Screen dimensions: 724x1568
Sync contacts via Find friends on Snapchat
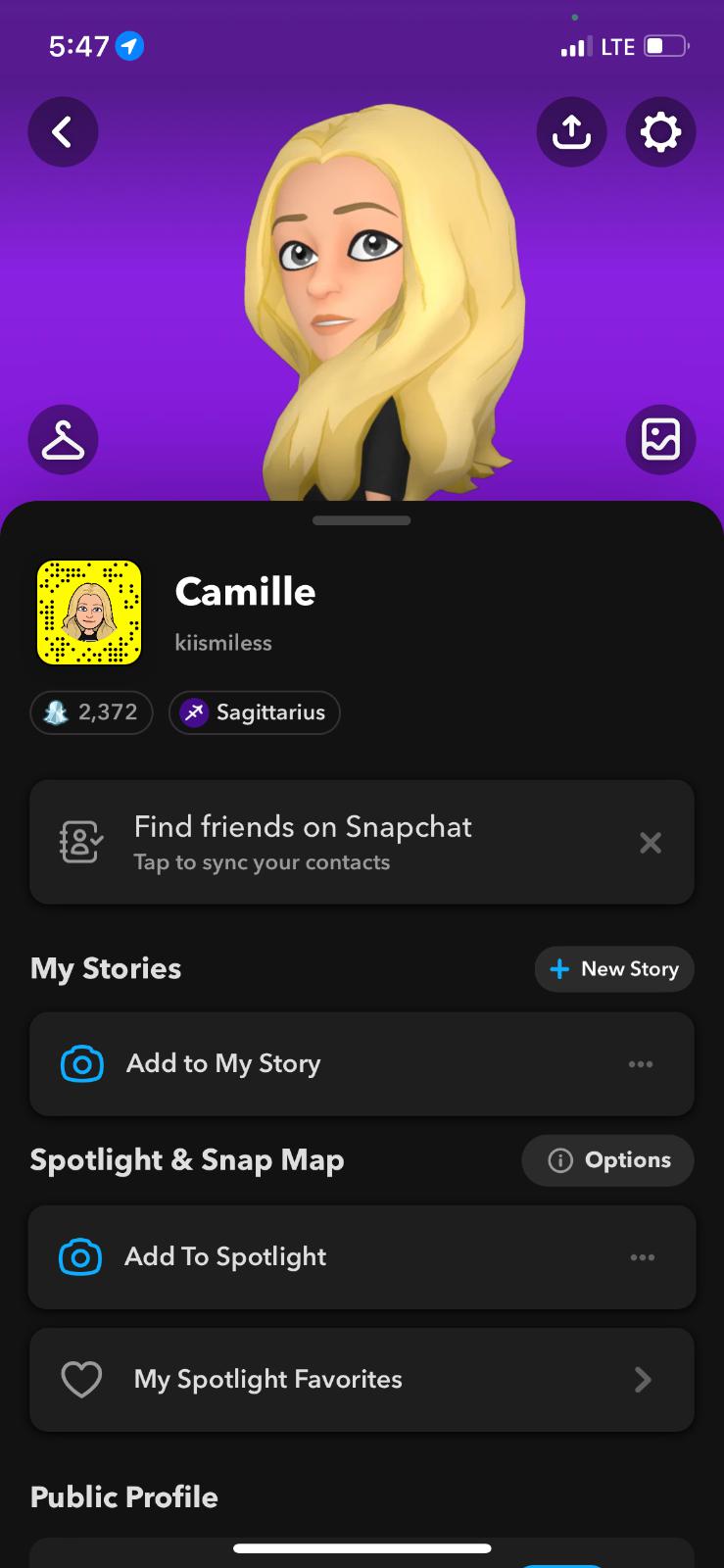(304, 842)
